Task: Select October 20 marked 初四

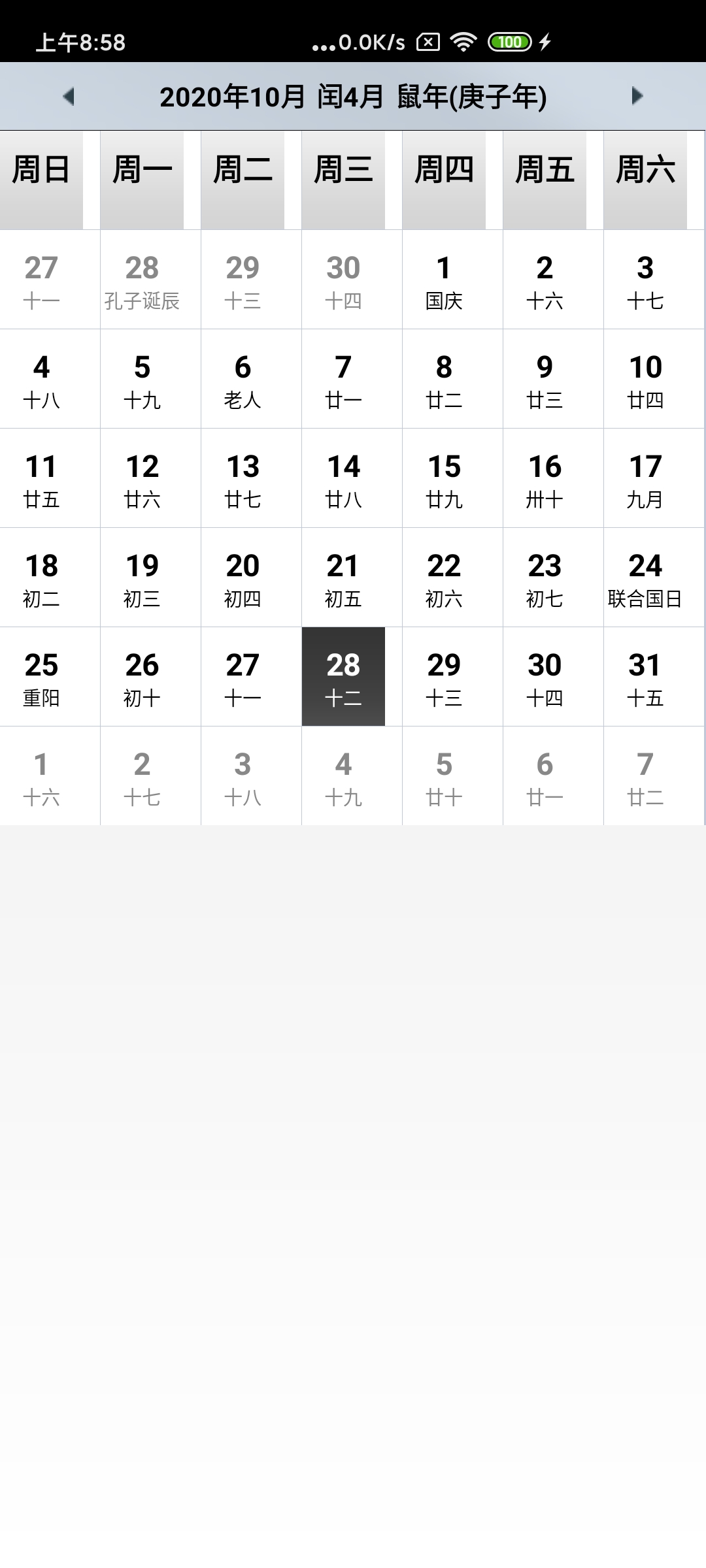Action: (243, 578)
